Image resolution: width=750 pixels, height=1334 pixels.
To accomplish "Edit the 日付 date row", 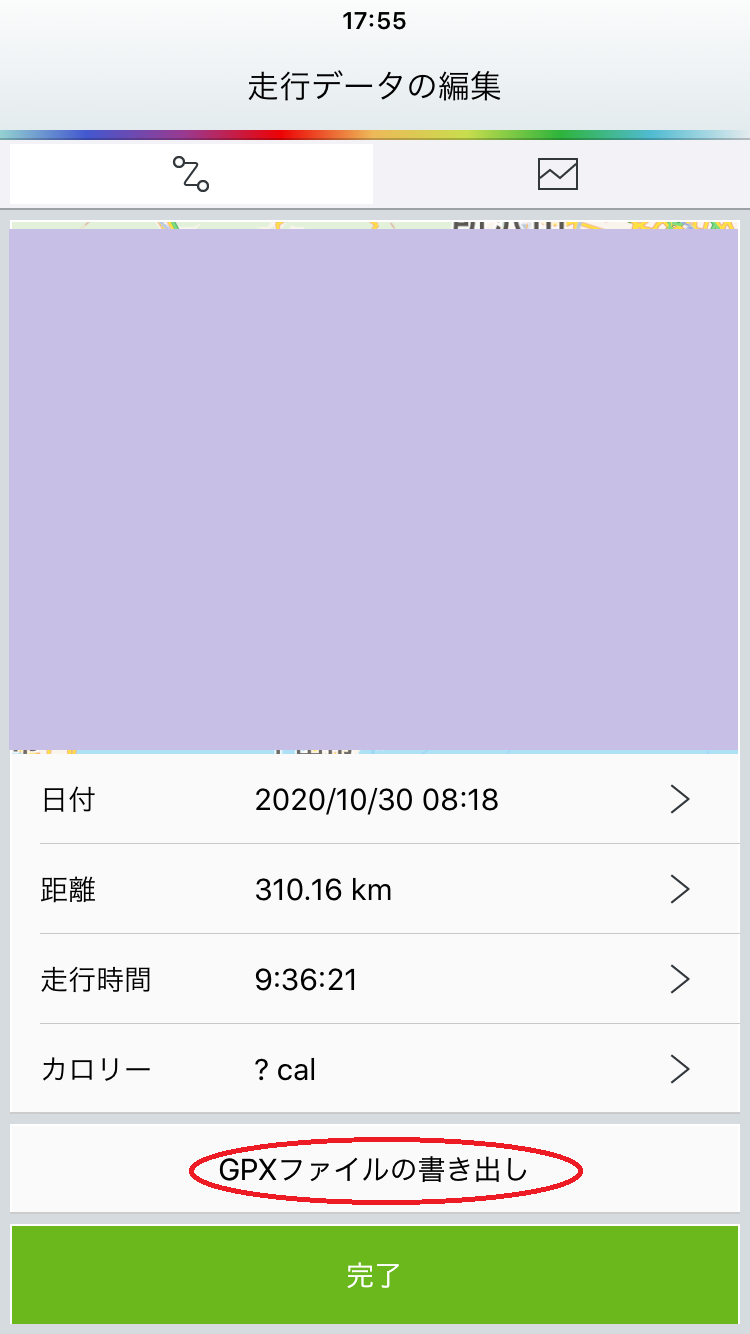I will pos(375,800).
